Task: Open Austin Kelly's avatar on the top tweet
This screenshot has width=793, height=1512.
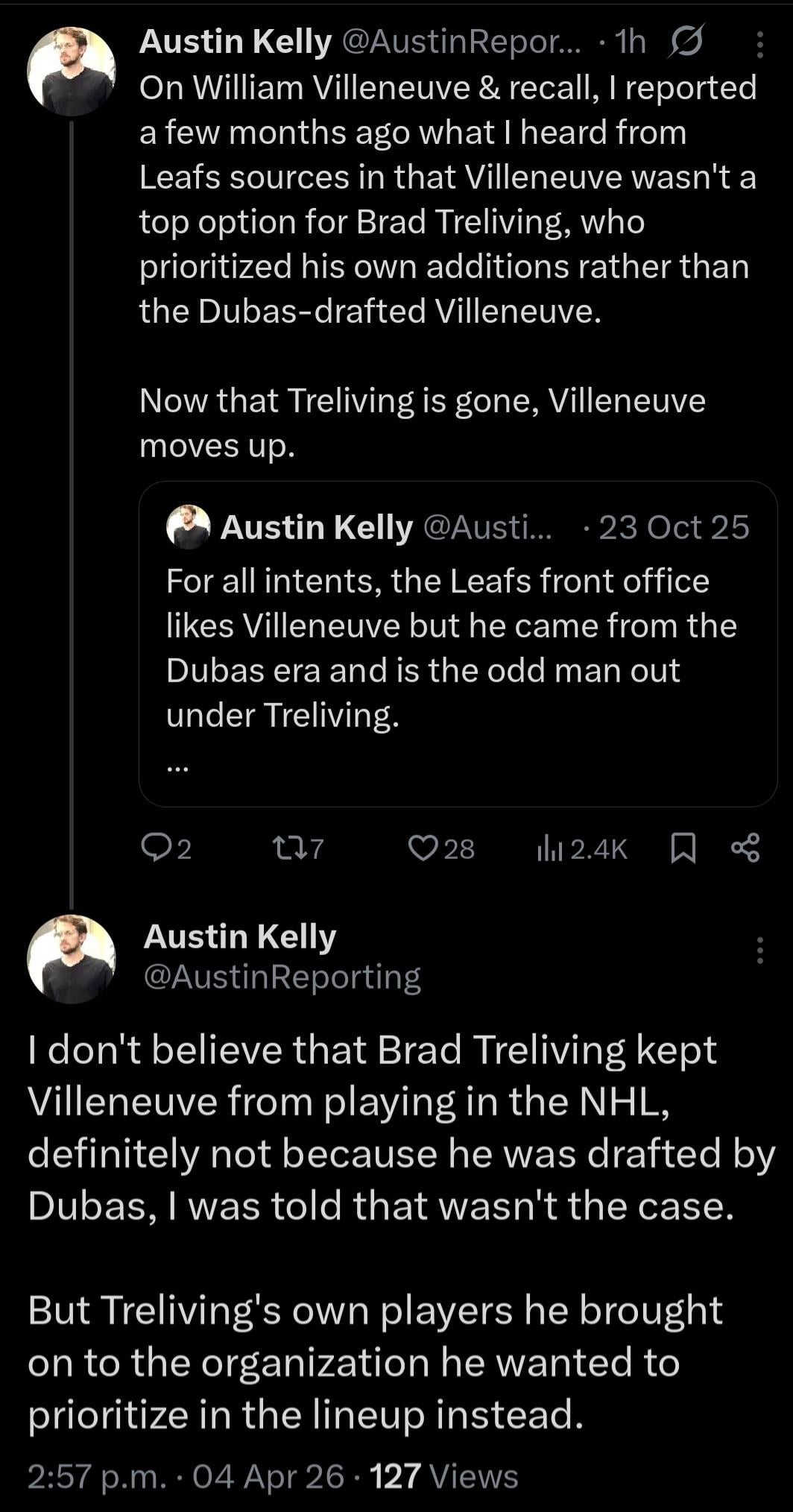Action: click(x=72, y=72)
